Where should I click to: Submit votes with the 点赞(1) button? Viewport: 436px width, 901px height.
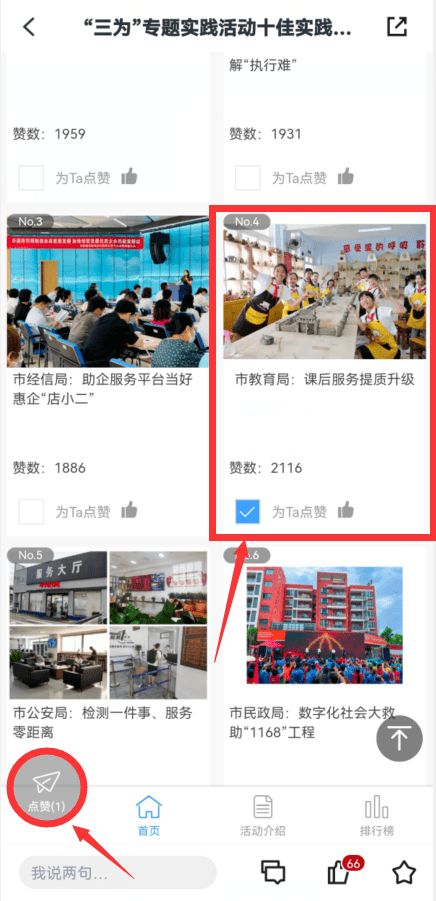[x=47, y=787]
